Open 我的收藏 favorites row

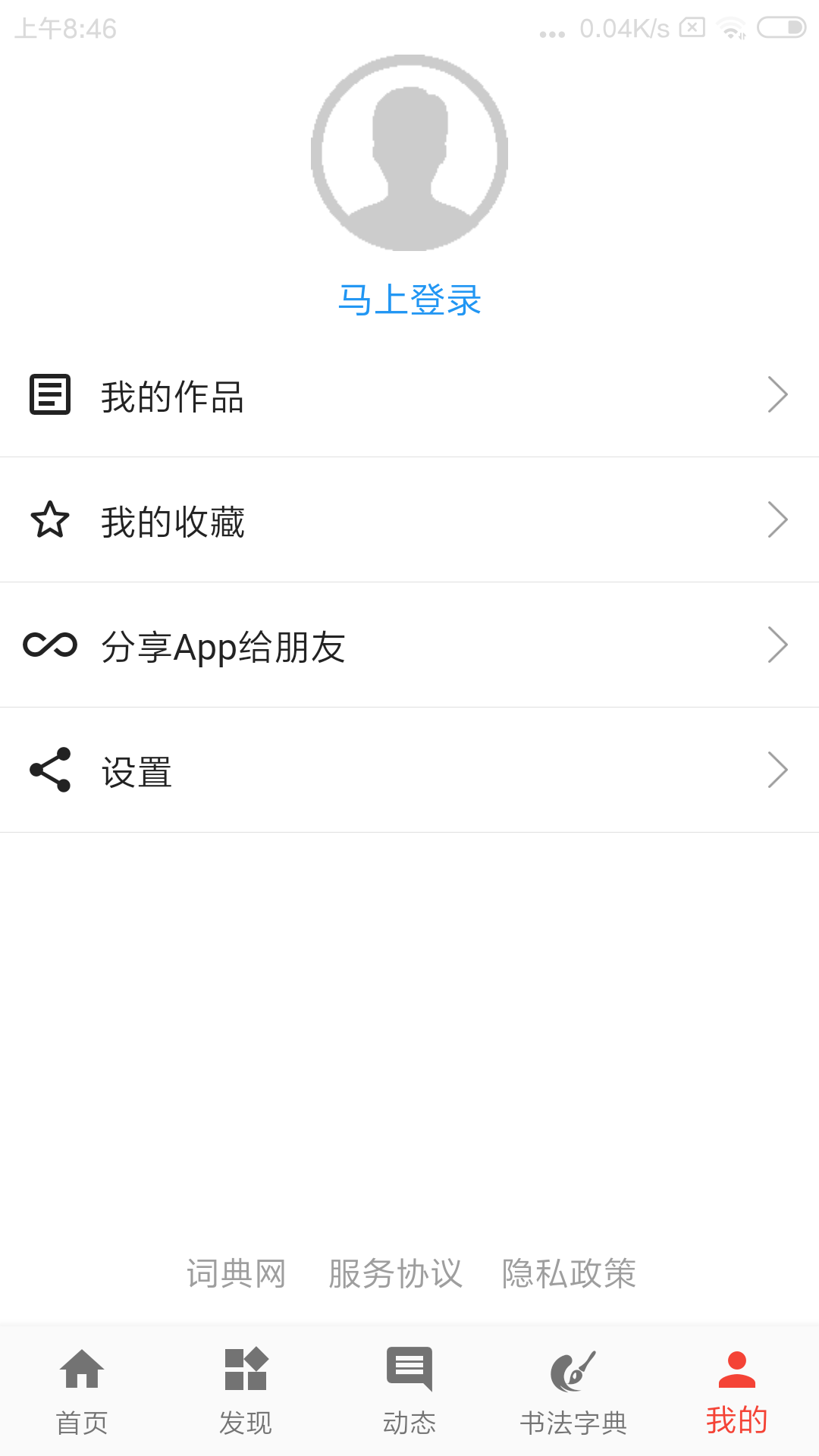[409, 520]
